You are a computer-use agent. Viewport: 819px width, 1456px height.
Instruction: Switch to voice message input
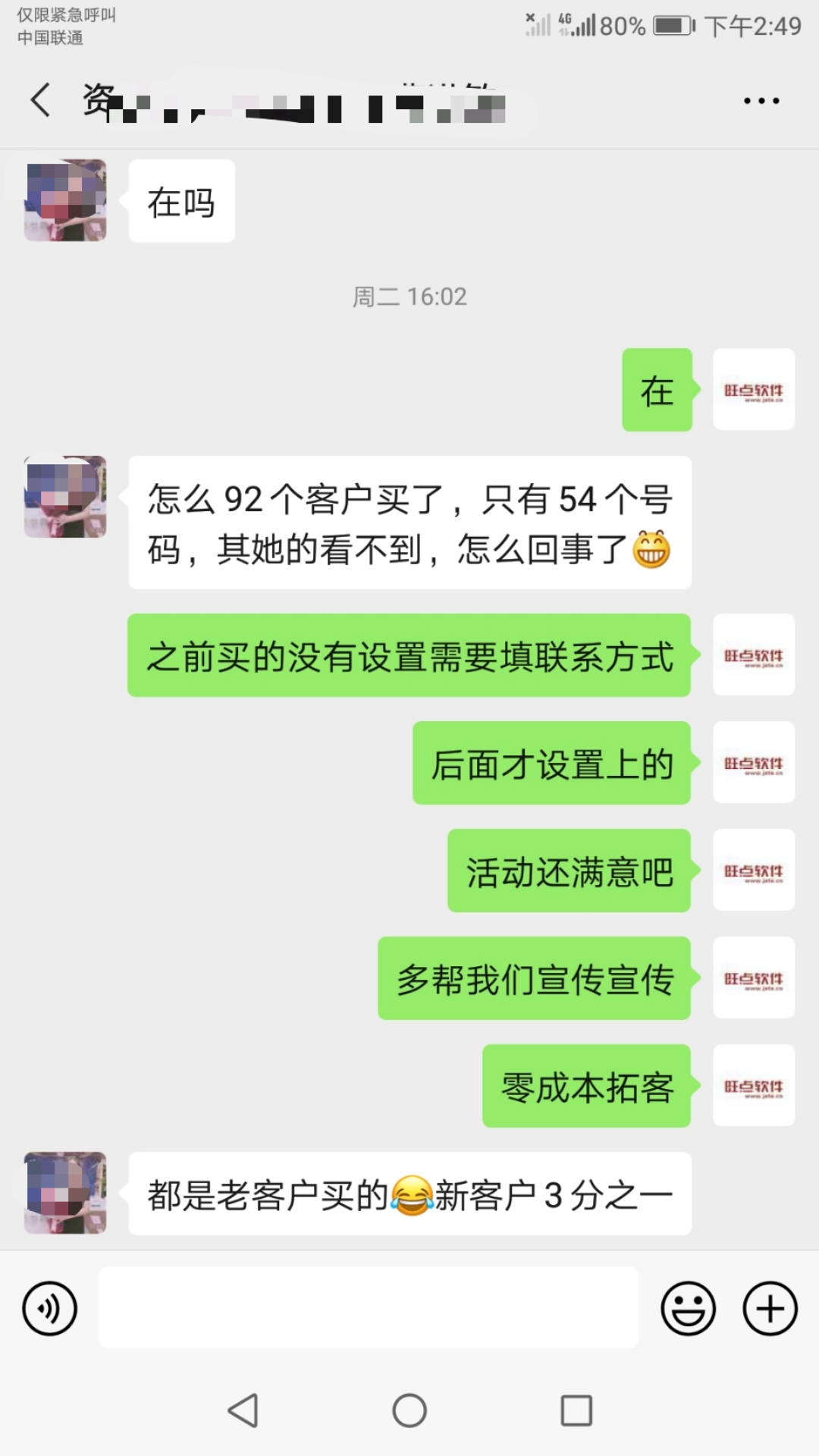(x=50, y=1309)
